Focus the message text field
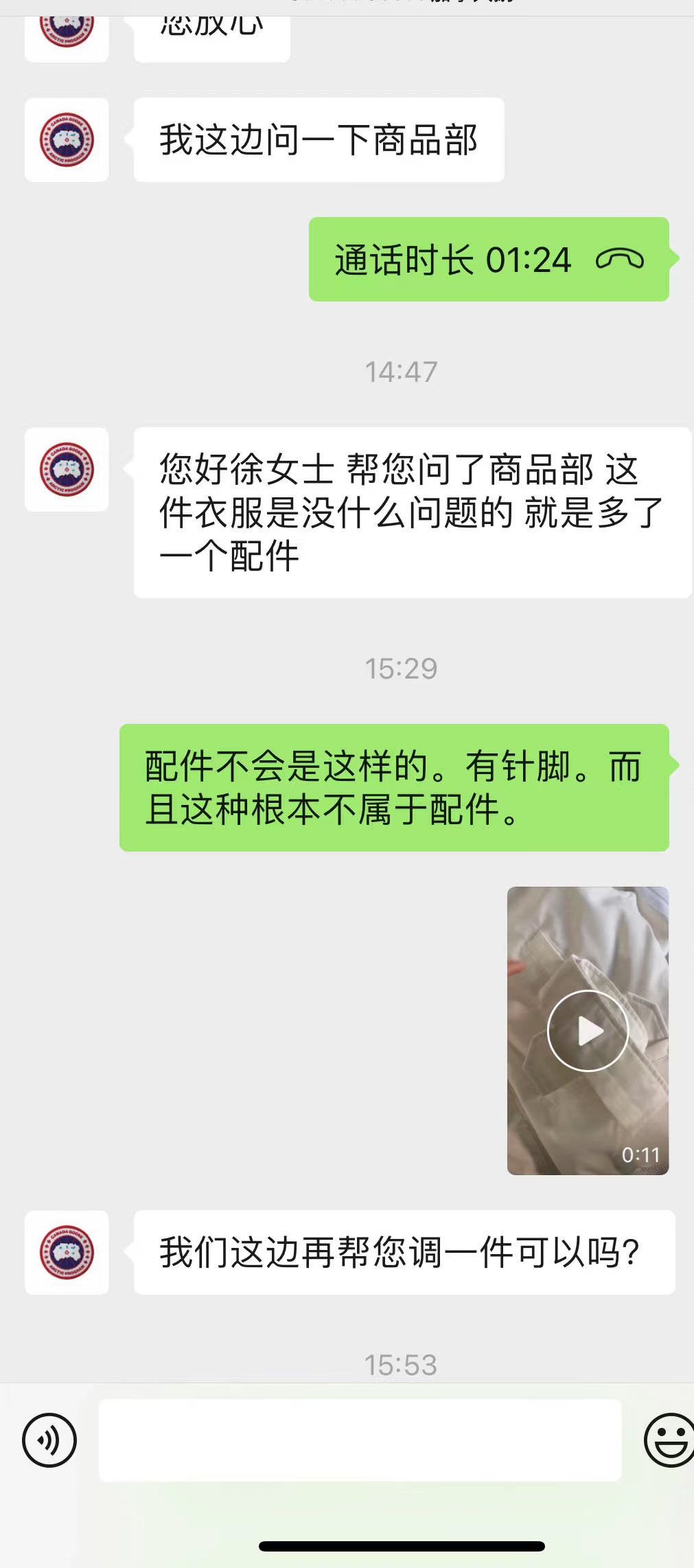 360,1440
